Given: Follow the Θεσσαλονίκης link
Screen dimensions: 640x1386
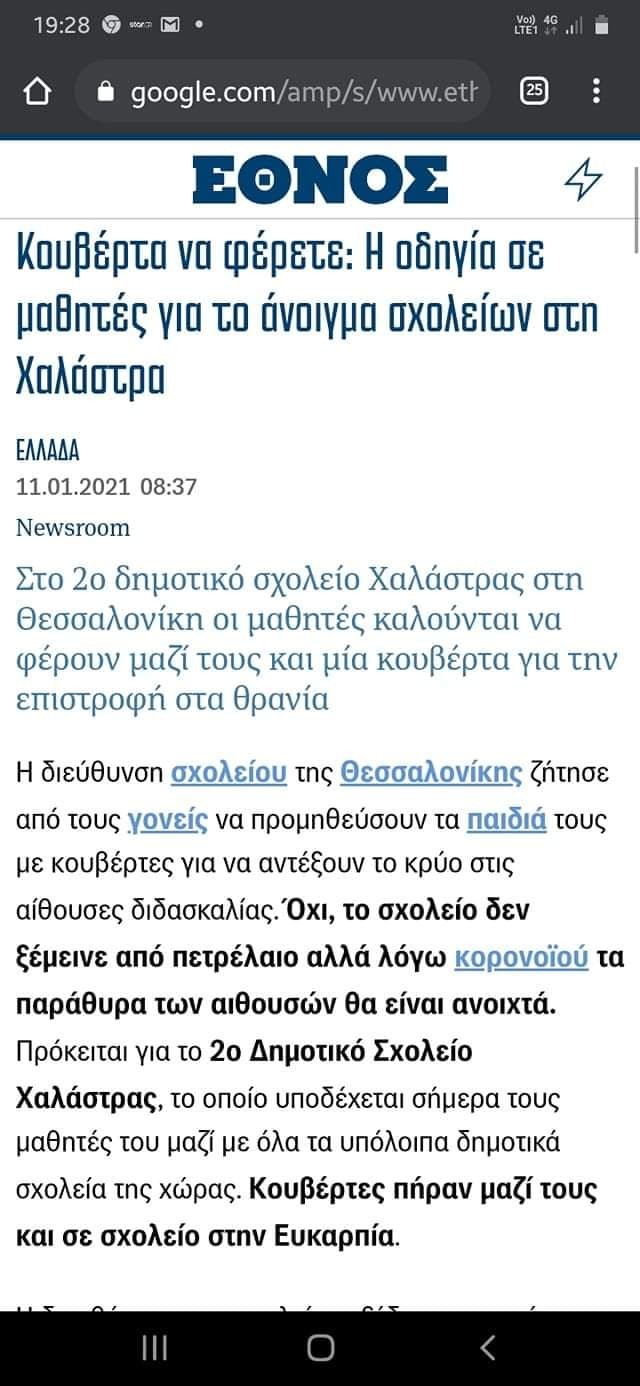Looking at the screenshot, I should pos(432,773).
